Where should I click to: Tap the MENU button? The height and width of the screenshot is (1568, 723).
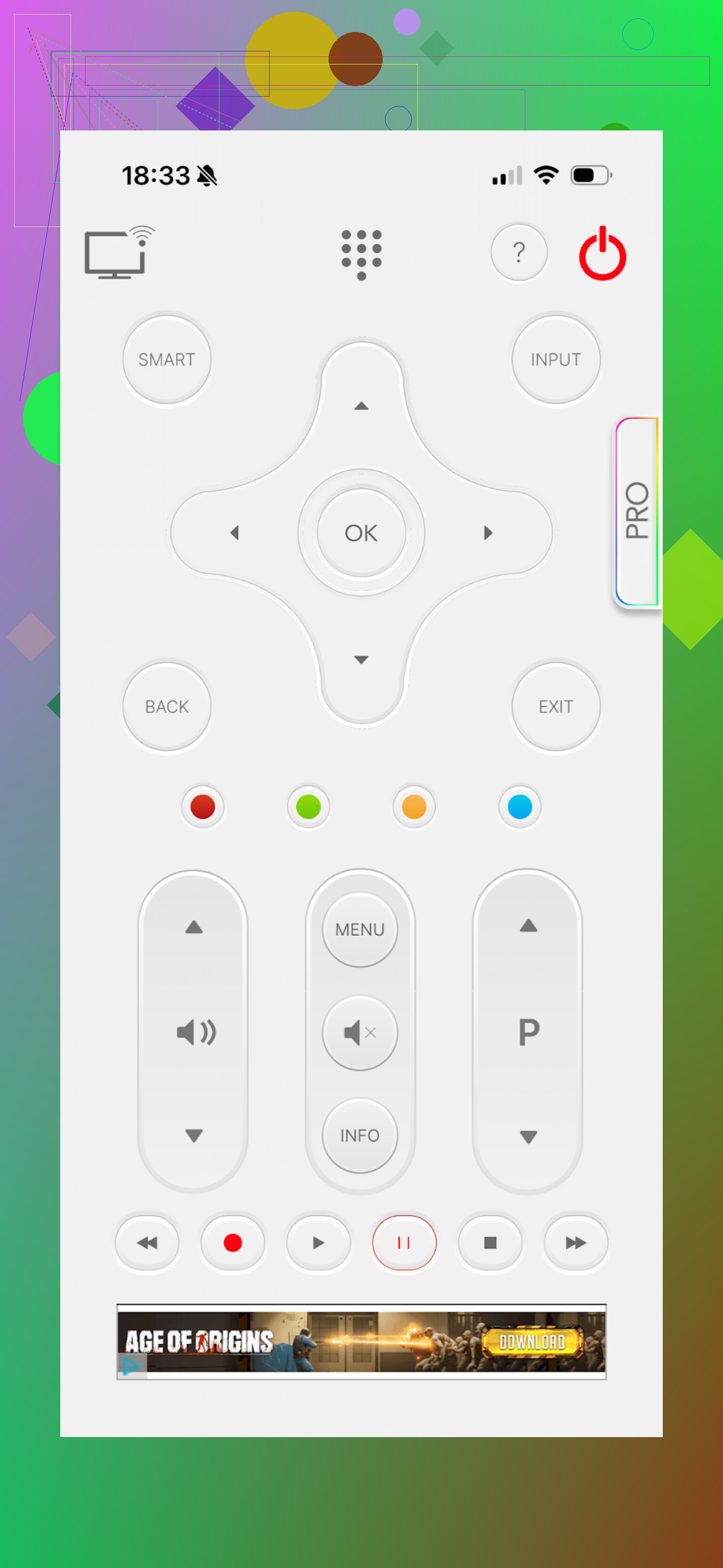[360, 929]
